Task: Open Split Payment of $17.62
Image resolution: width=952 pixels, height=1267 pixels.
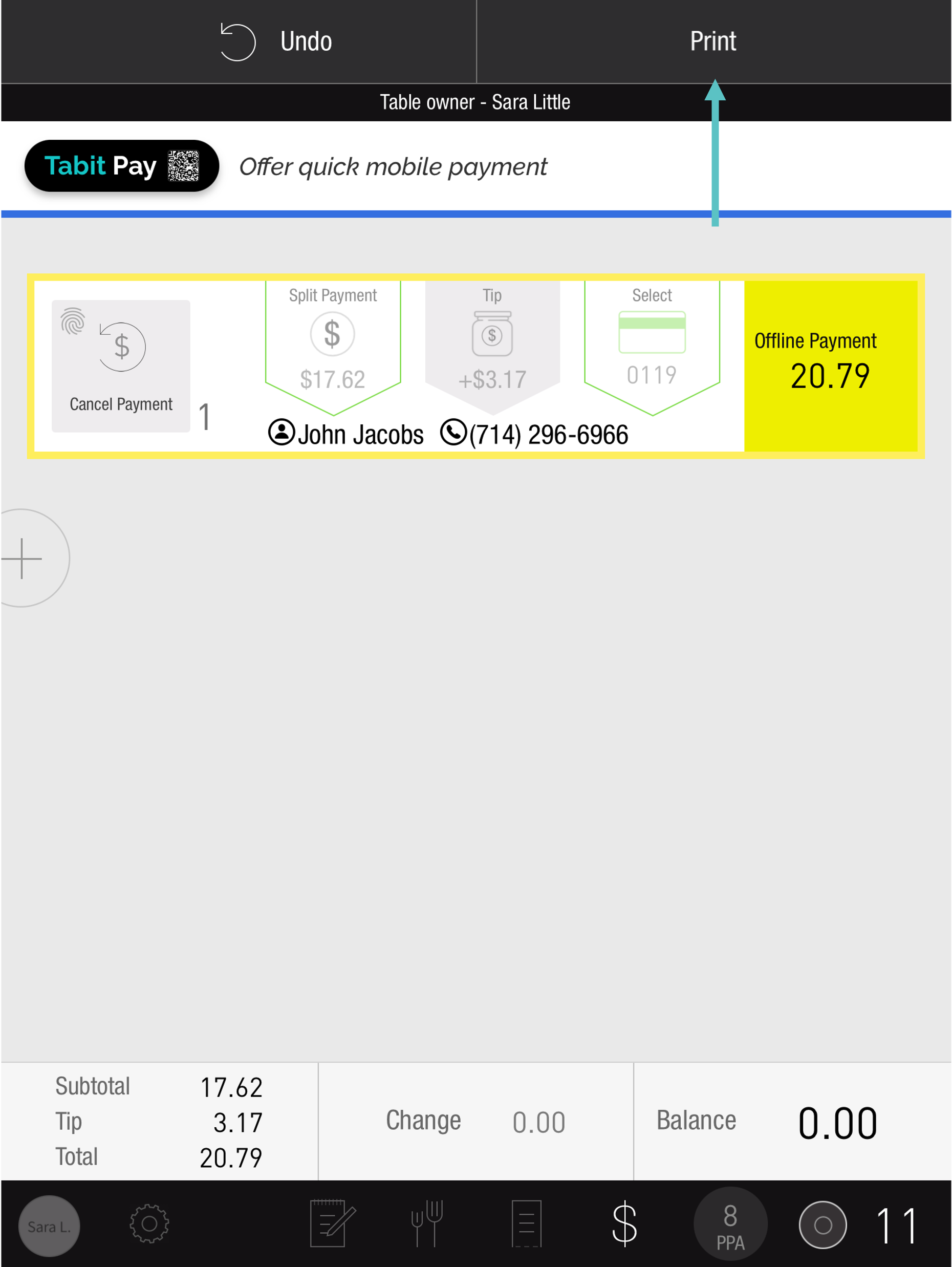Action: coord(333,343)
